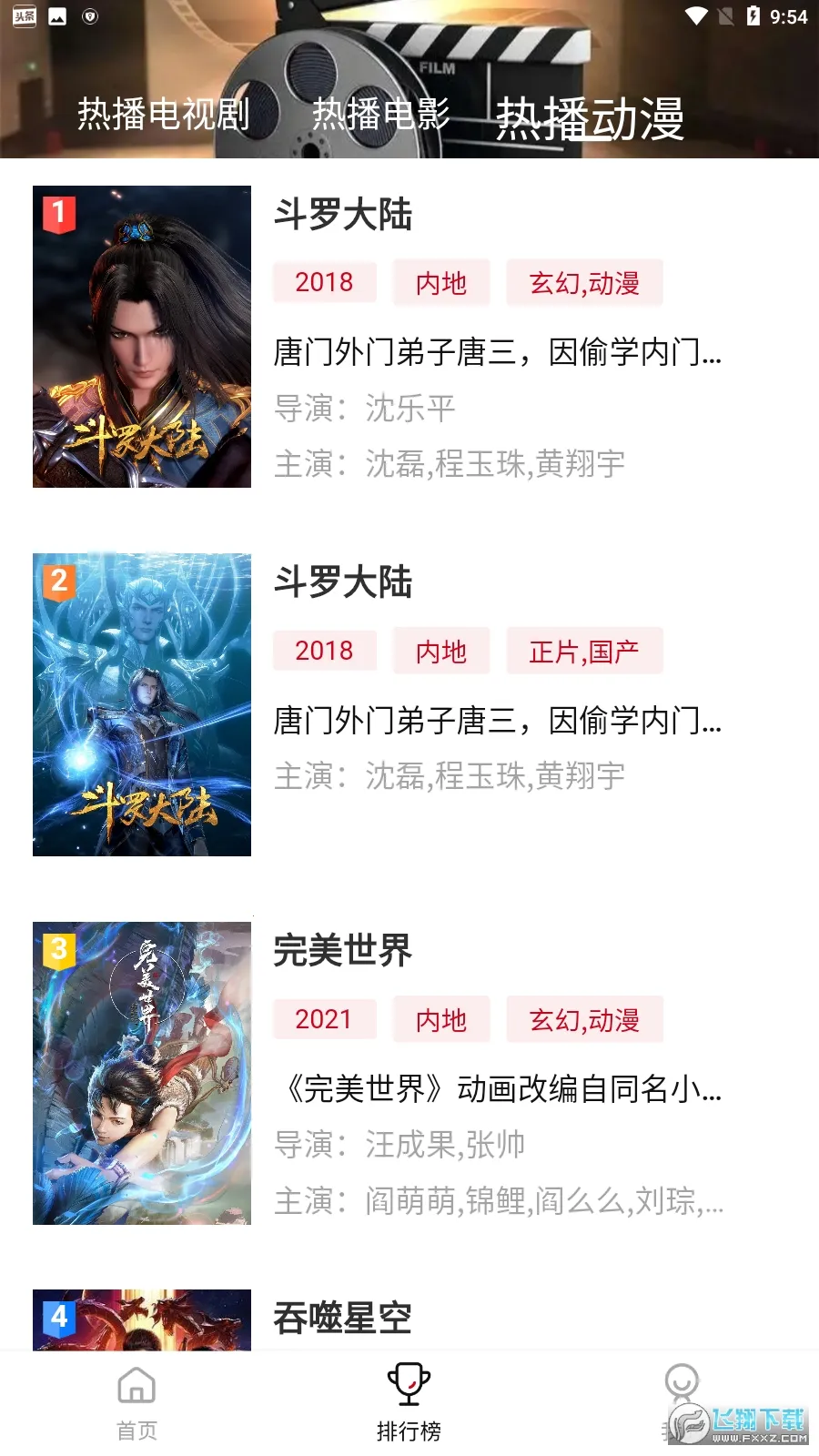Tap the 排行榜 ranking tab
The height and width of the screenshot is (1456, 819).
(x=409, y=1404)
